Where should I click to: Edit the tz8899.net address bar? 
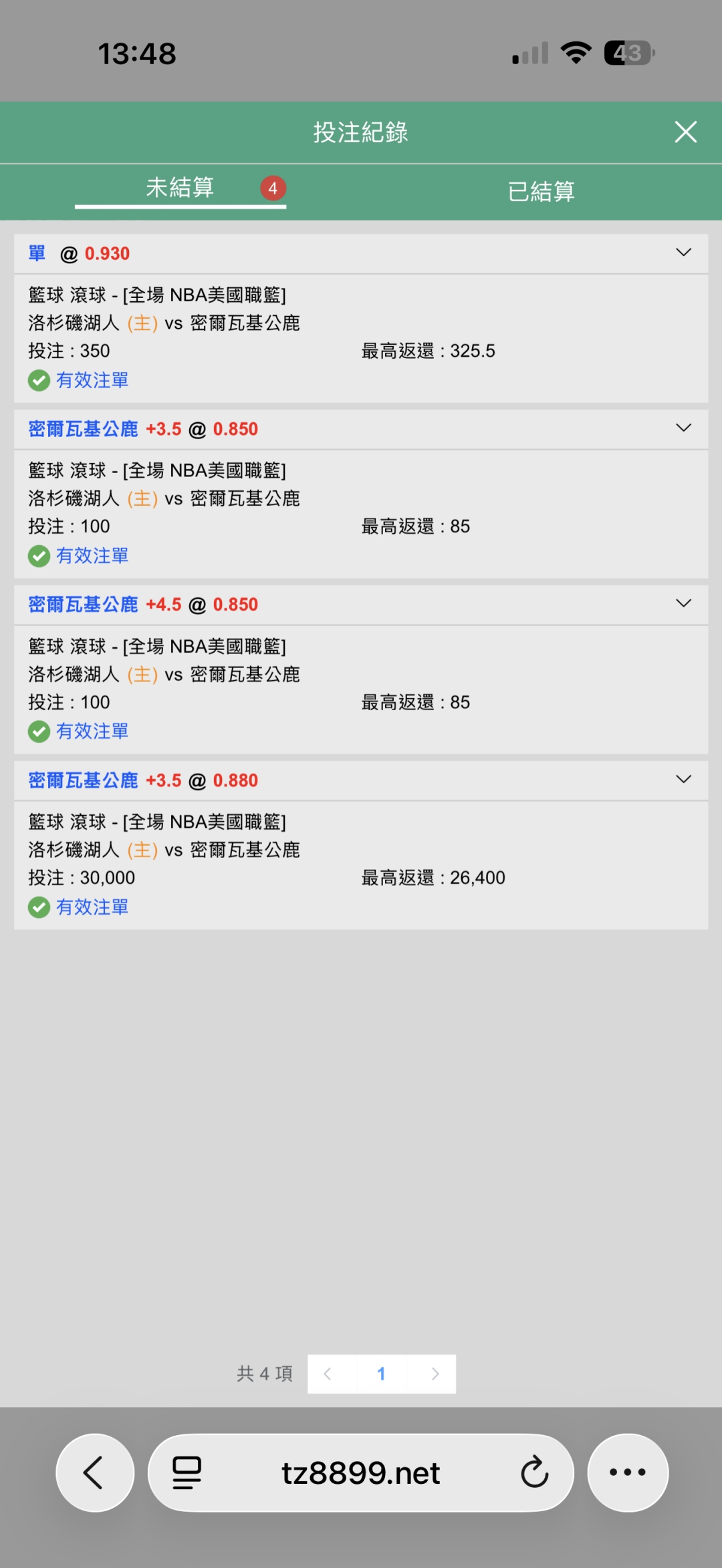click(x=360, y=1472)
